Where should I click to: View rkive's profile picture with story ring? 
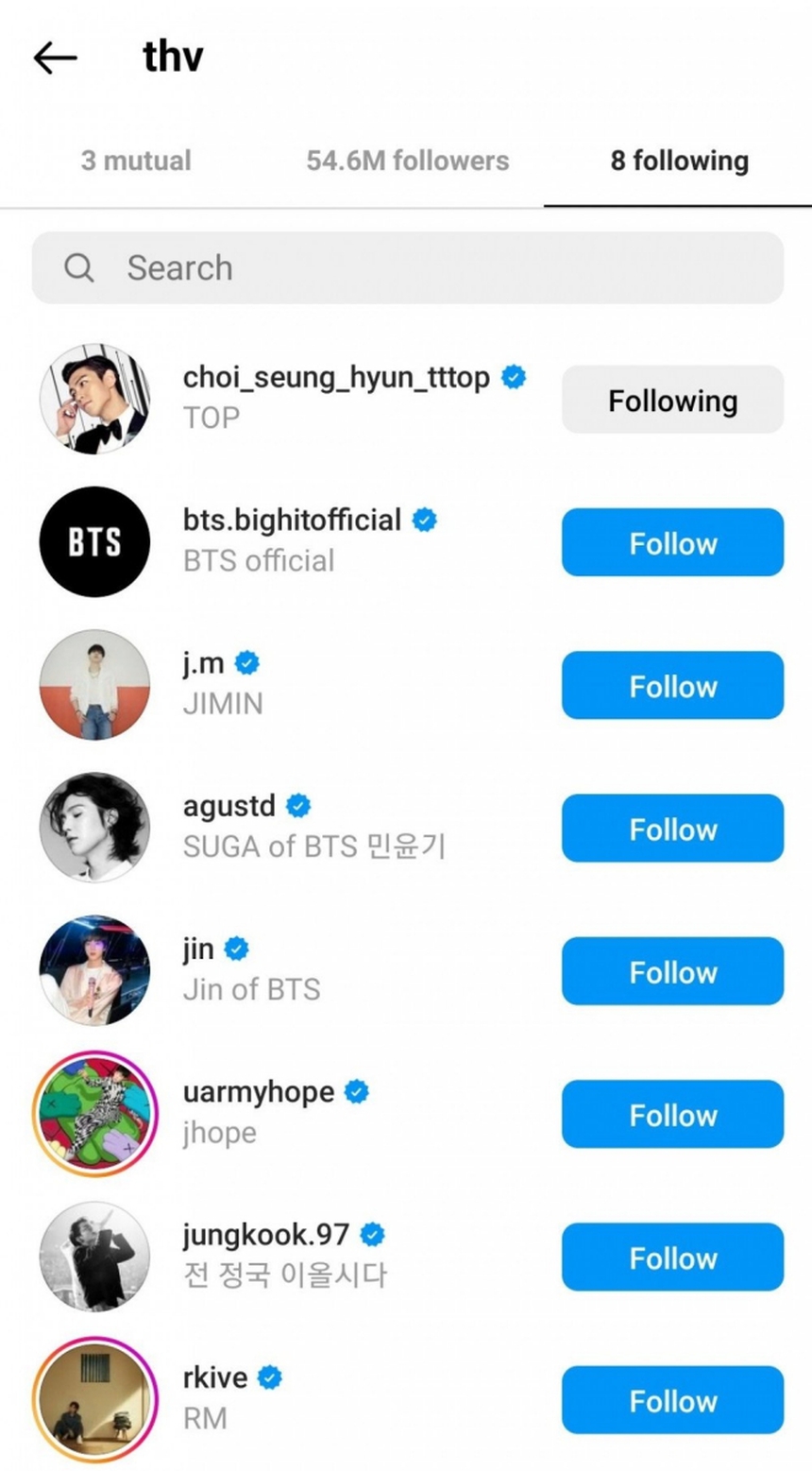click(94, 1400)
